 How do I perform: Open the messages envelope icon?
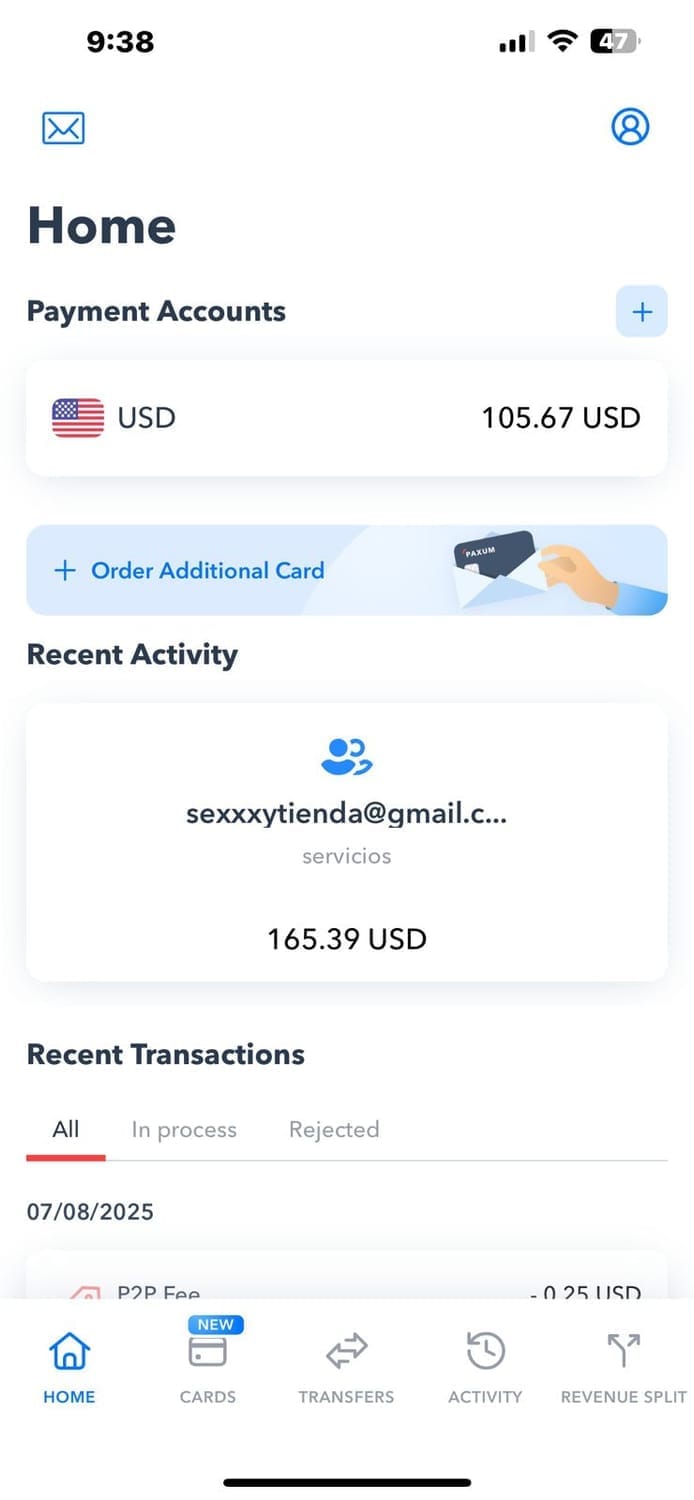click(63, 128)
